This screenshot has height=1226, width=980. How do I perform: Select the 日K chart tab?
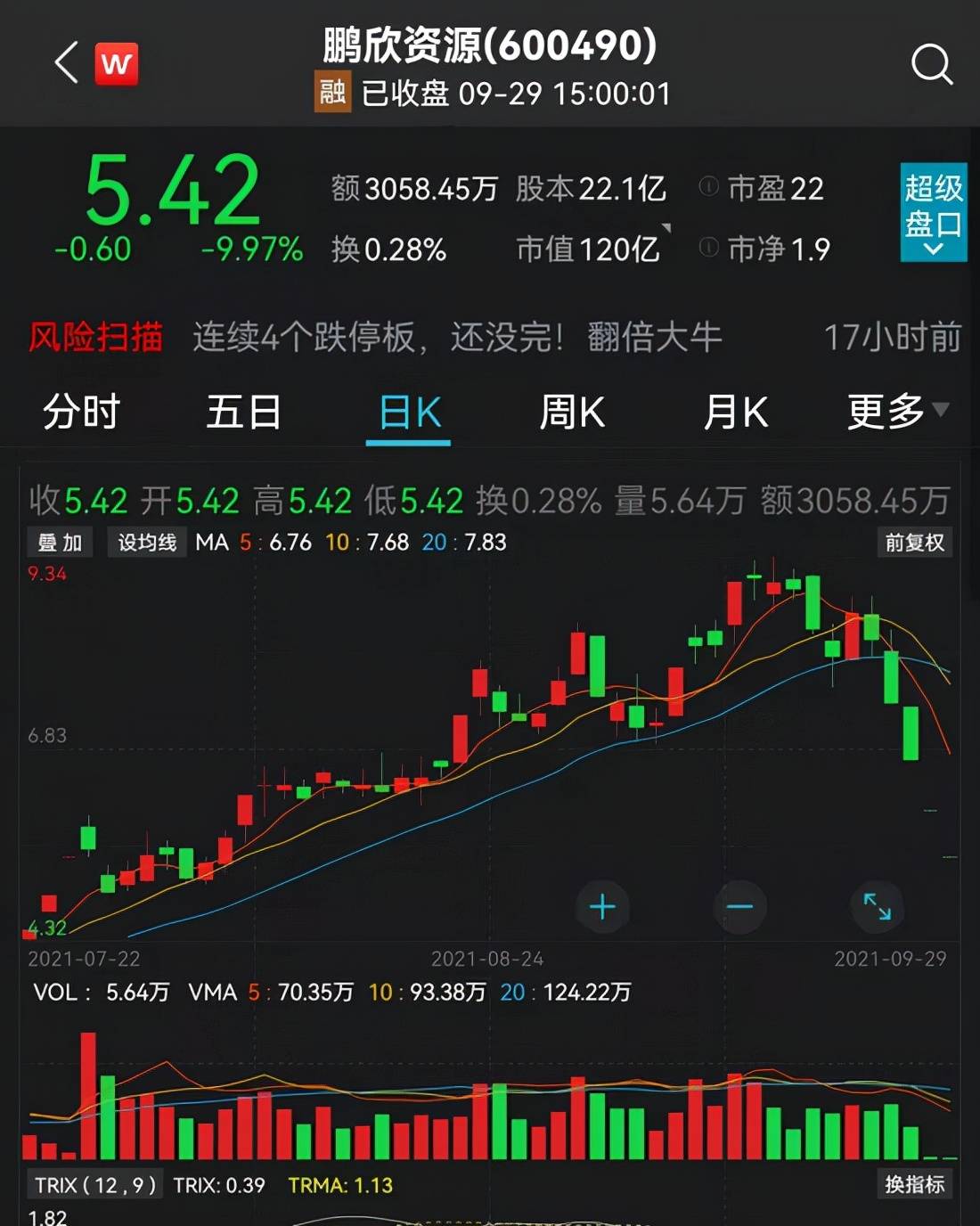[x=409, y=413]
